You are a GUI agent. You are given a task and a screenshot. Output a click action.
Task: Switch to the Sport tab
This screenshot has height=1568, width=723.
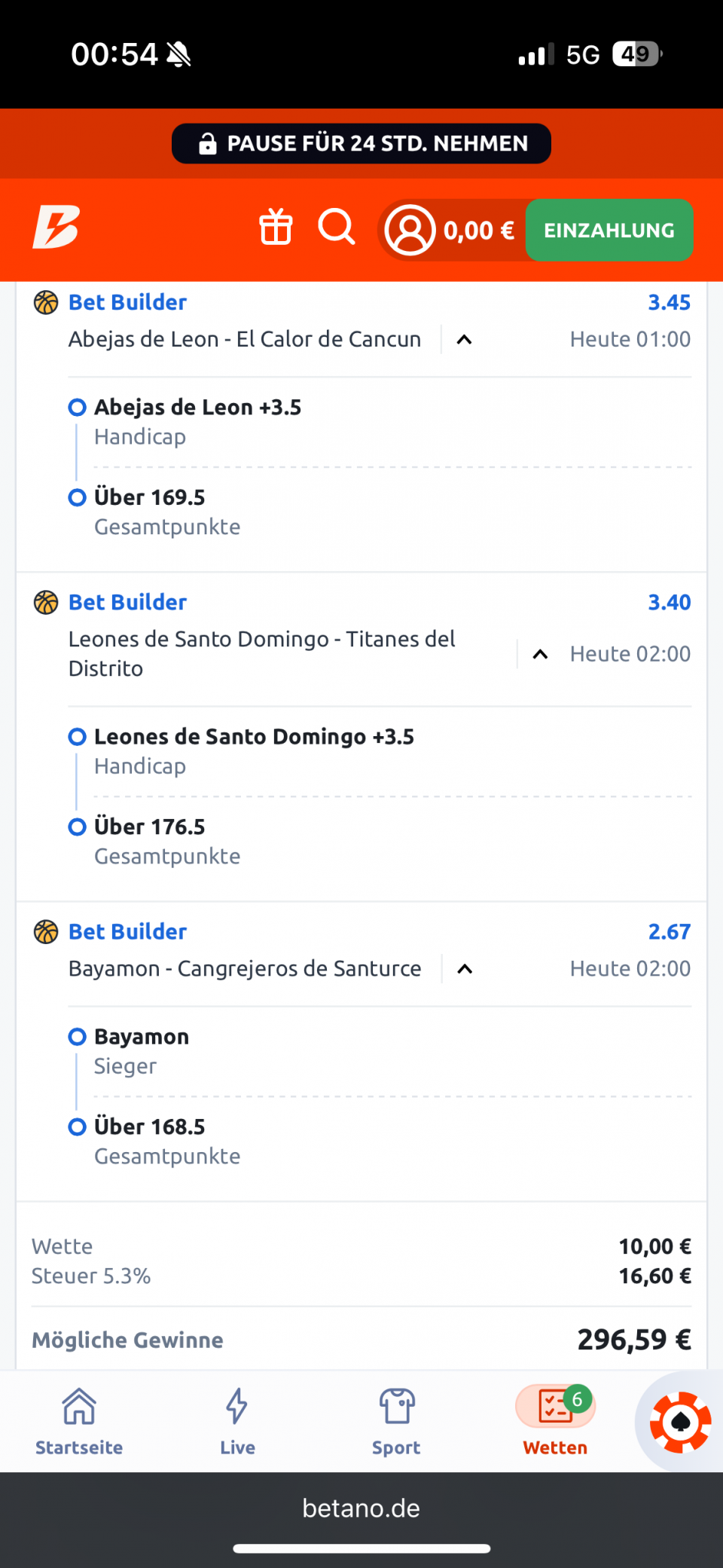point(396,1422)
